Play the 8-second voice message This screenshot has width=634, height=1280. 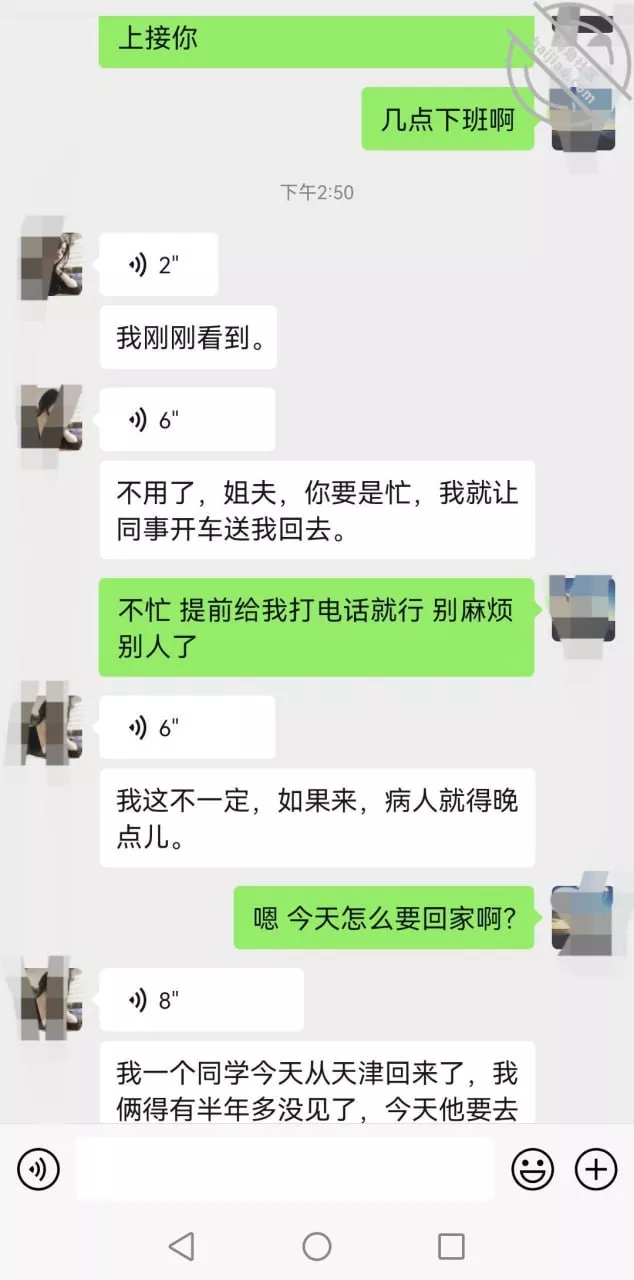(x=201, y=1000)
